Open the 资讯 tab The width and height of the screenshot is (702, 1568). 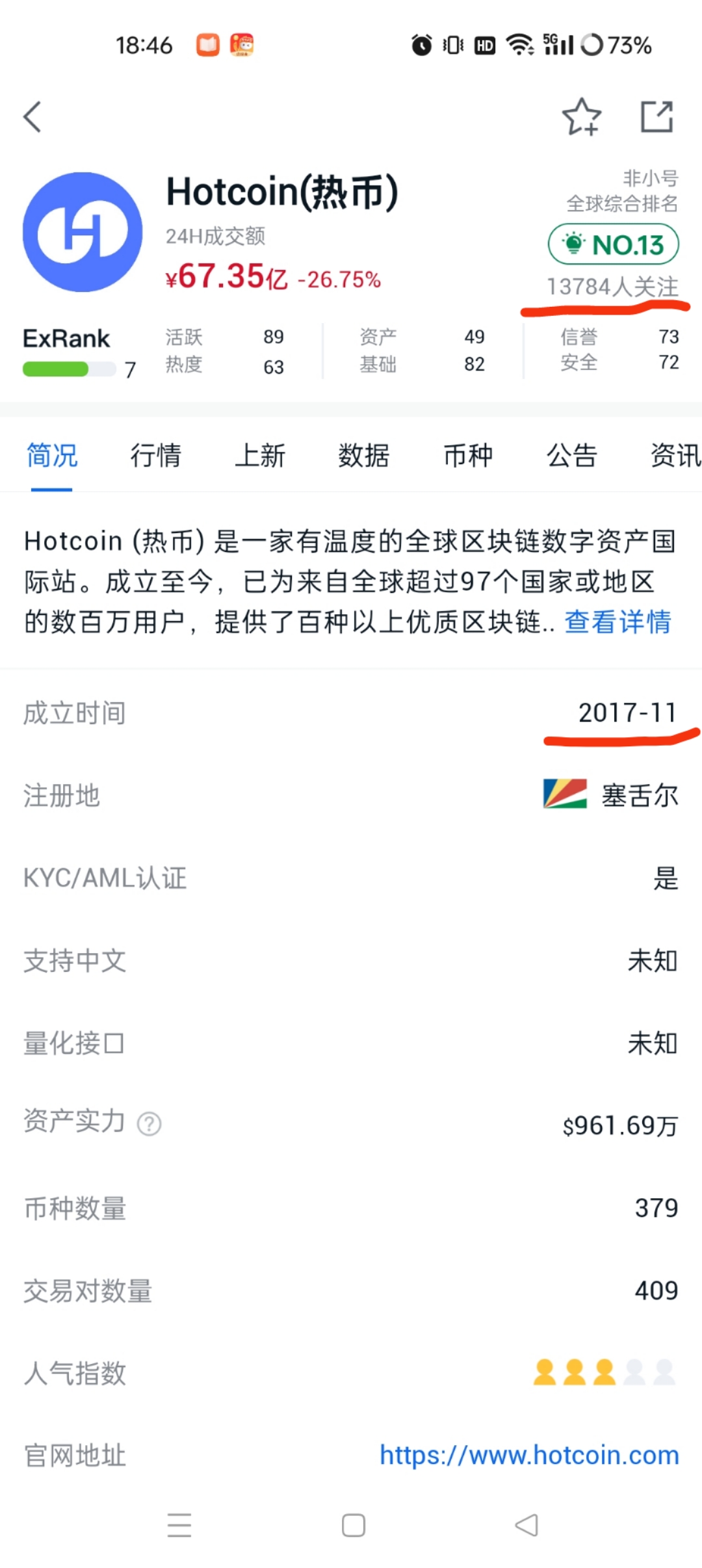(676, 455)
